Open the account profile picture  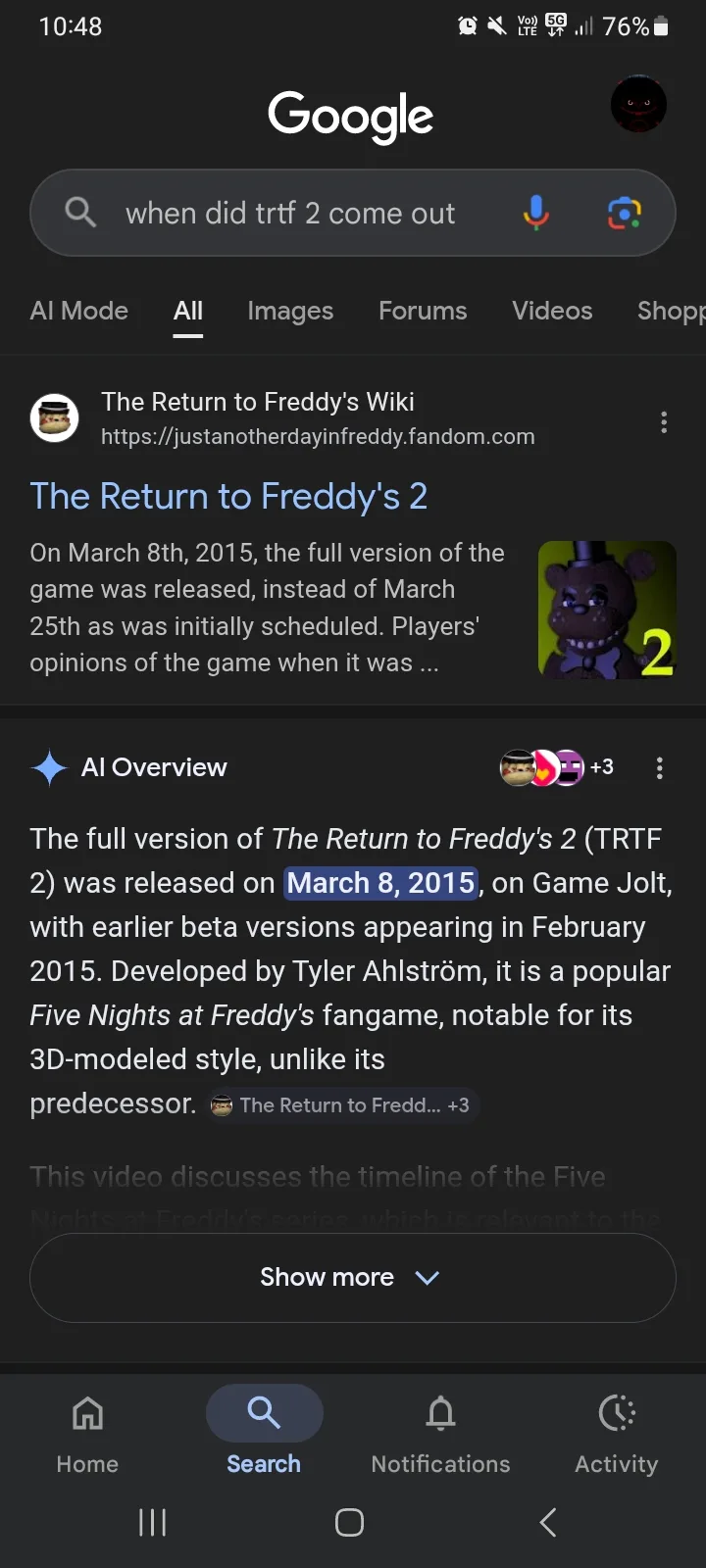(x=638, y=104)
